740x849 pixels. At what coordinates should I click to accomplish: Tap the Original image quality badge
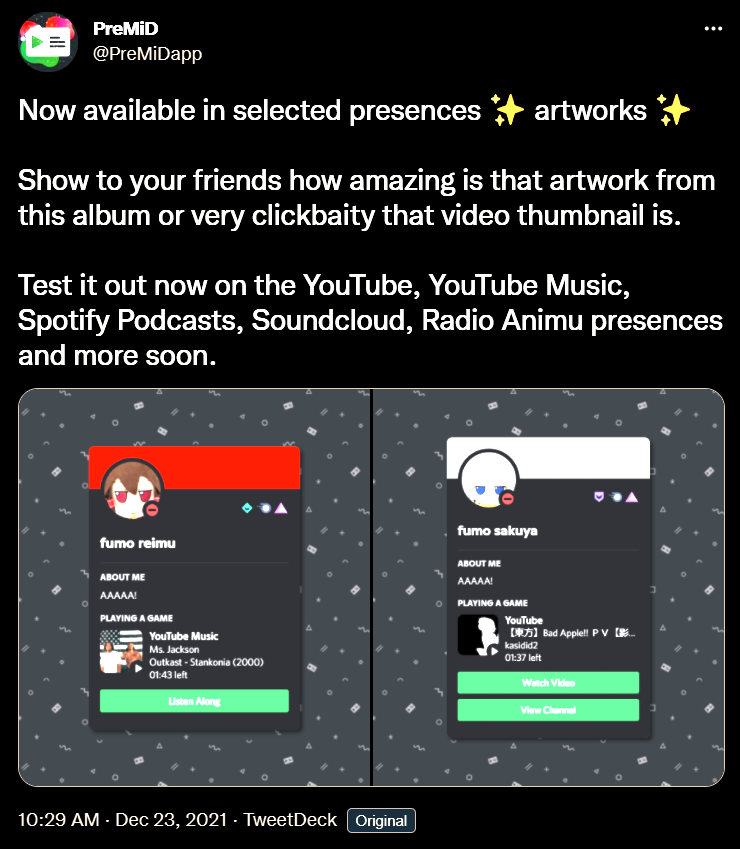pyautogui.click(x=381, y=821)
